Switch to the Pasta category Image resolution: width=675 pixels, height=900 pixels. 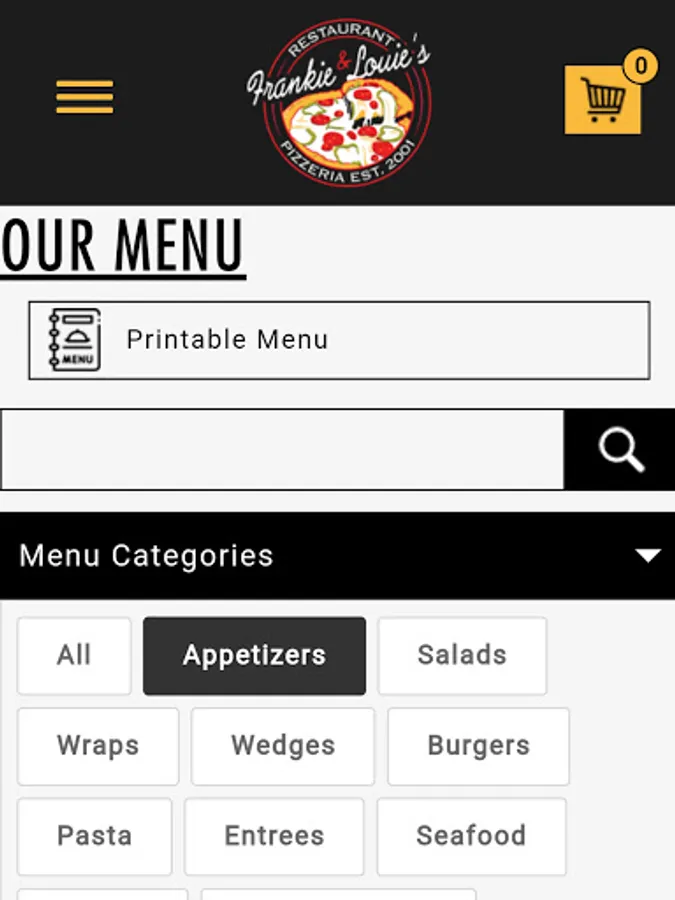(x=95, y=836)
